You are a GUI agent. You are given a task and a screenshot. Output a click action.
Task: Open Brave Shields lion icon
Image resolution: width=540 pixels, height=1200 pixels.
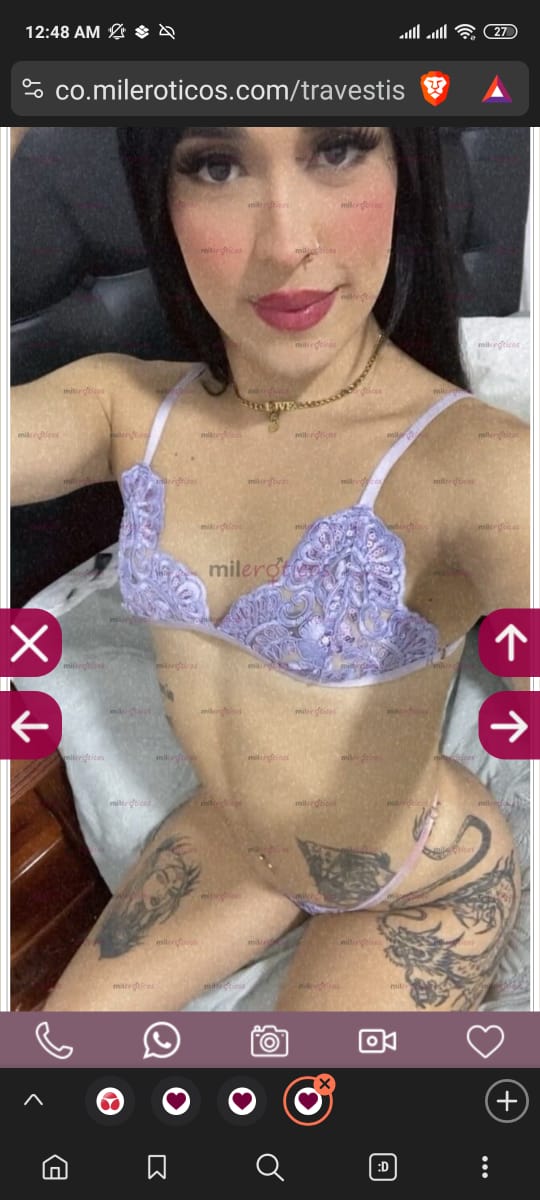point(434,89)
